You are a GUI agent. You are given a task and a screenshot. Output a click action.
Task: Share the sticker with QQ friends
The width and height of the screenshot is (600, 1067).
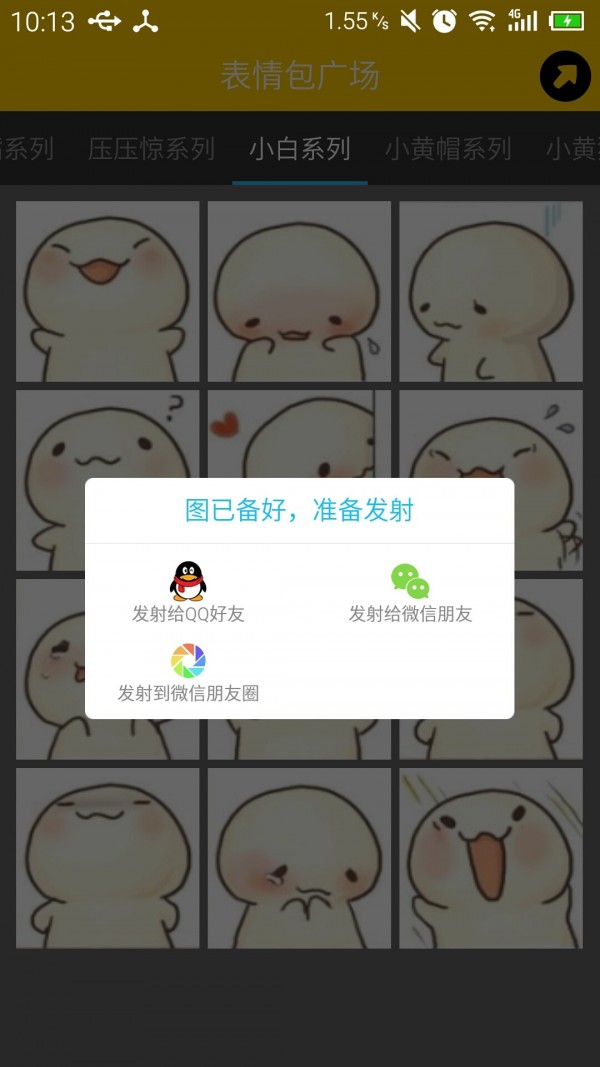(x=188, y=593)
